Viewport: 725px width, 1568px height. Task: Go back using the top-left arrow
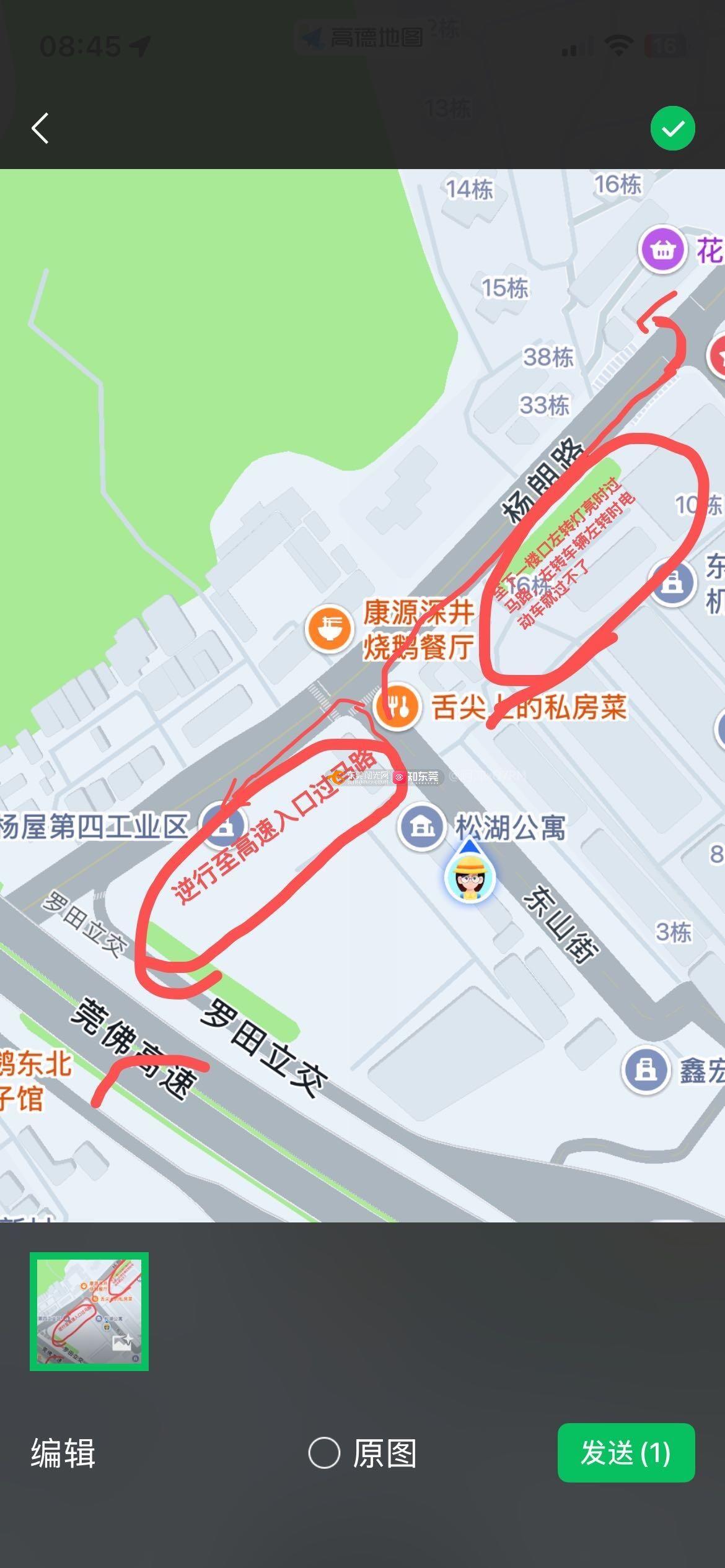tap(40, 128)
